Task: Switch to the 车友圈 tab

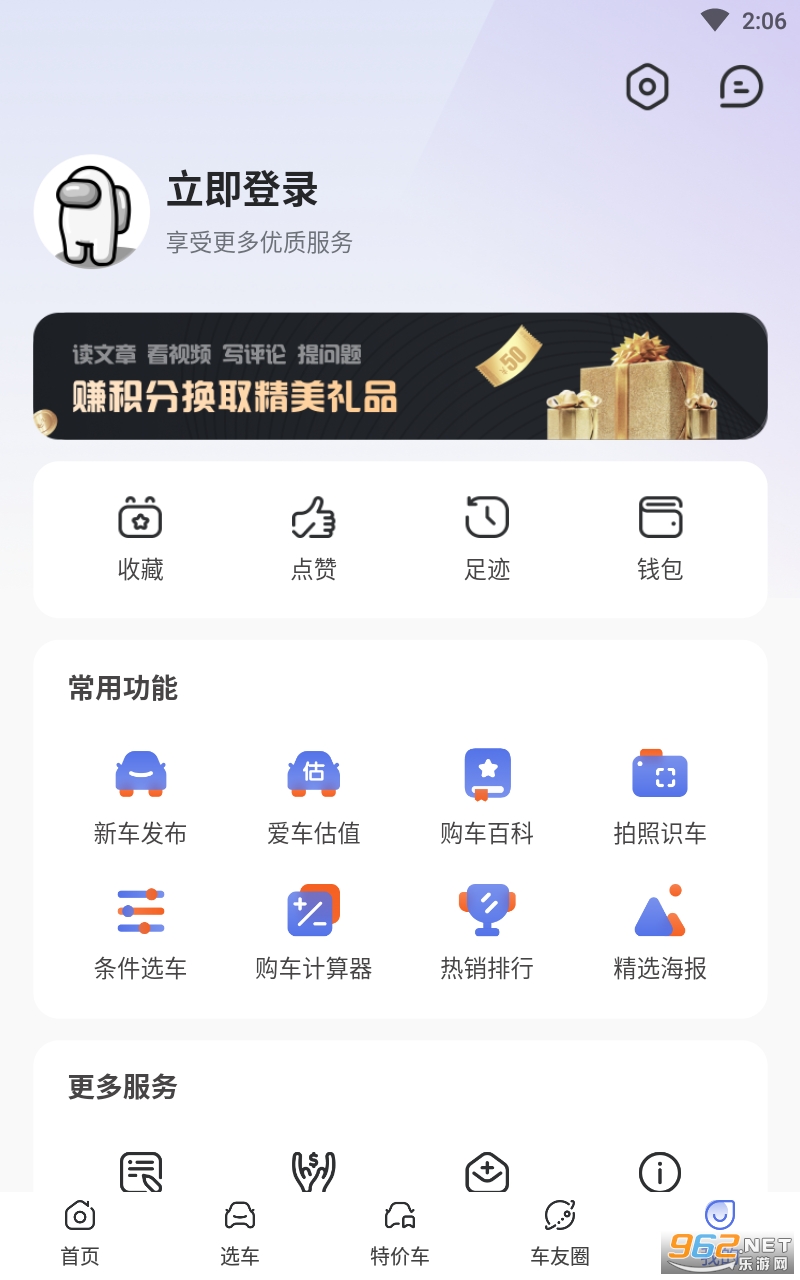Action: point(560,1234)
